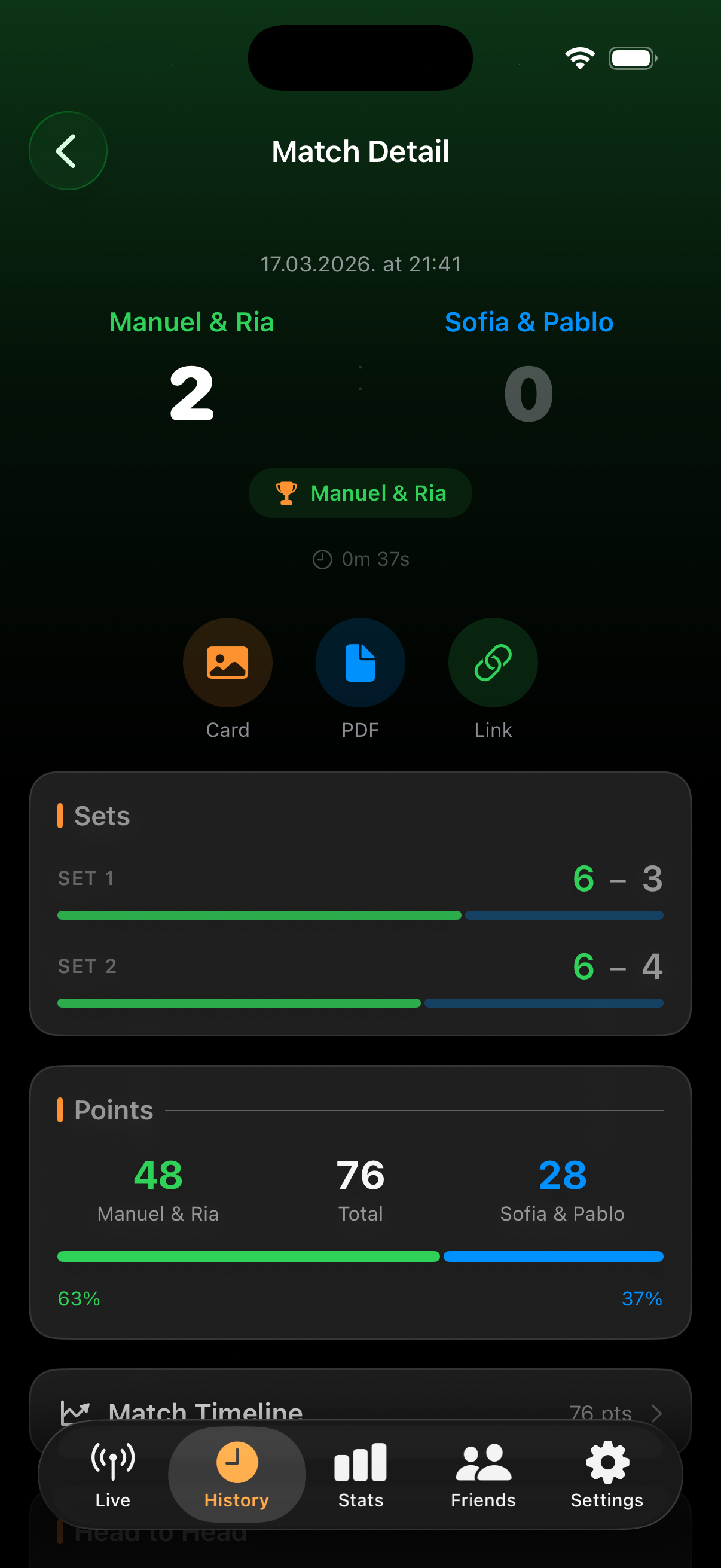Viewport: 721px width, 1568px height.
Task: Export the match as PDF
Action: point(360,663)
